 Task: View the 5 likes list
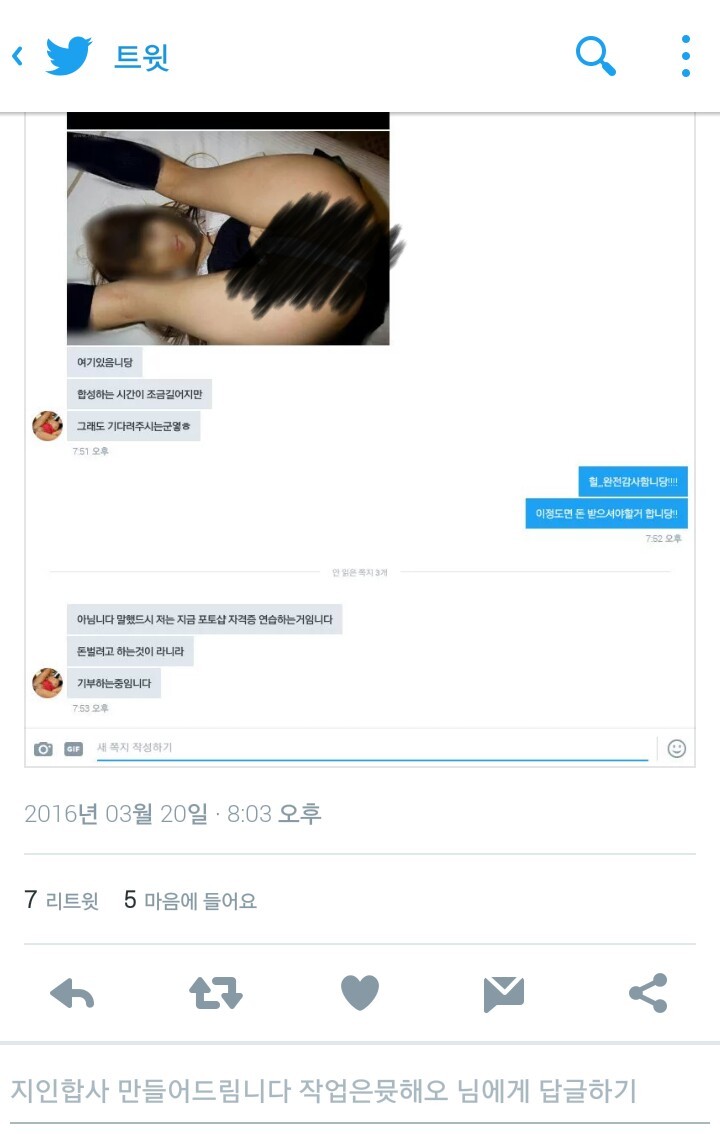click(x=190, y=900)
